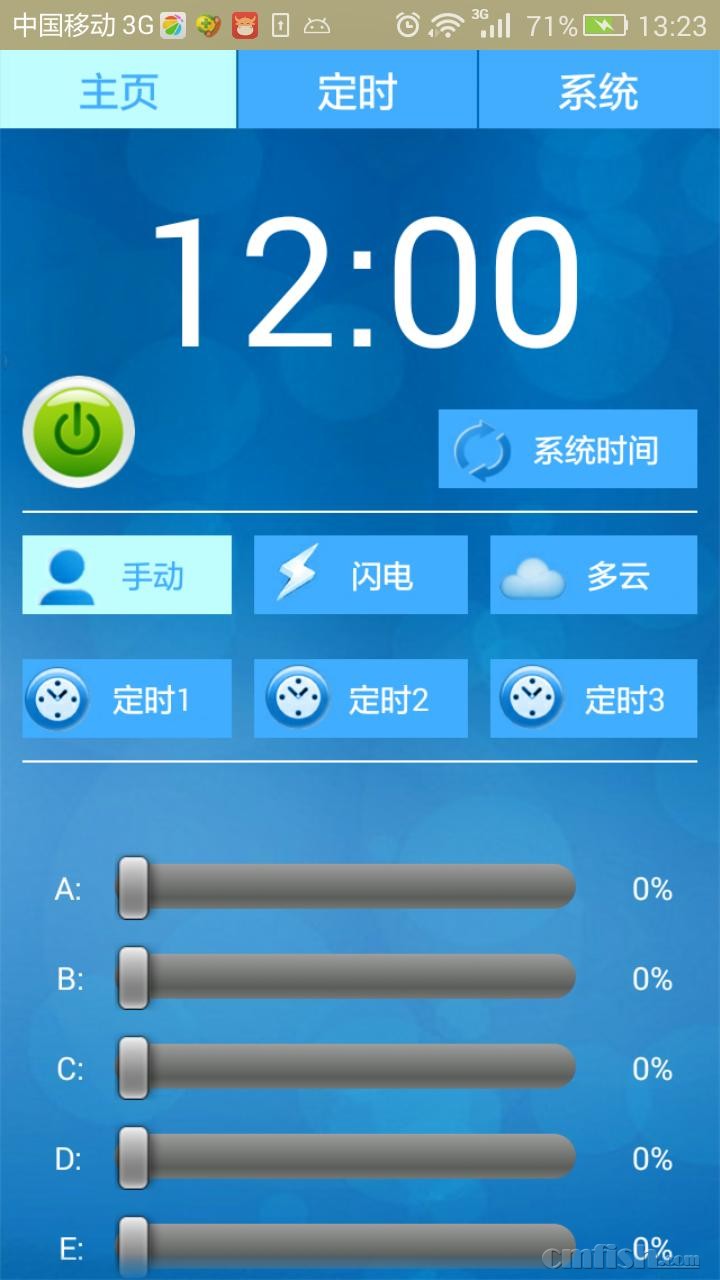This screenshot has width=720, height=1280.
Task: Activate the 闪电 lightning mode
Action: (x=360, y=575)
